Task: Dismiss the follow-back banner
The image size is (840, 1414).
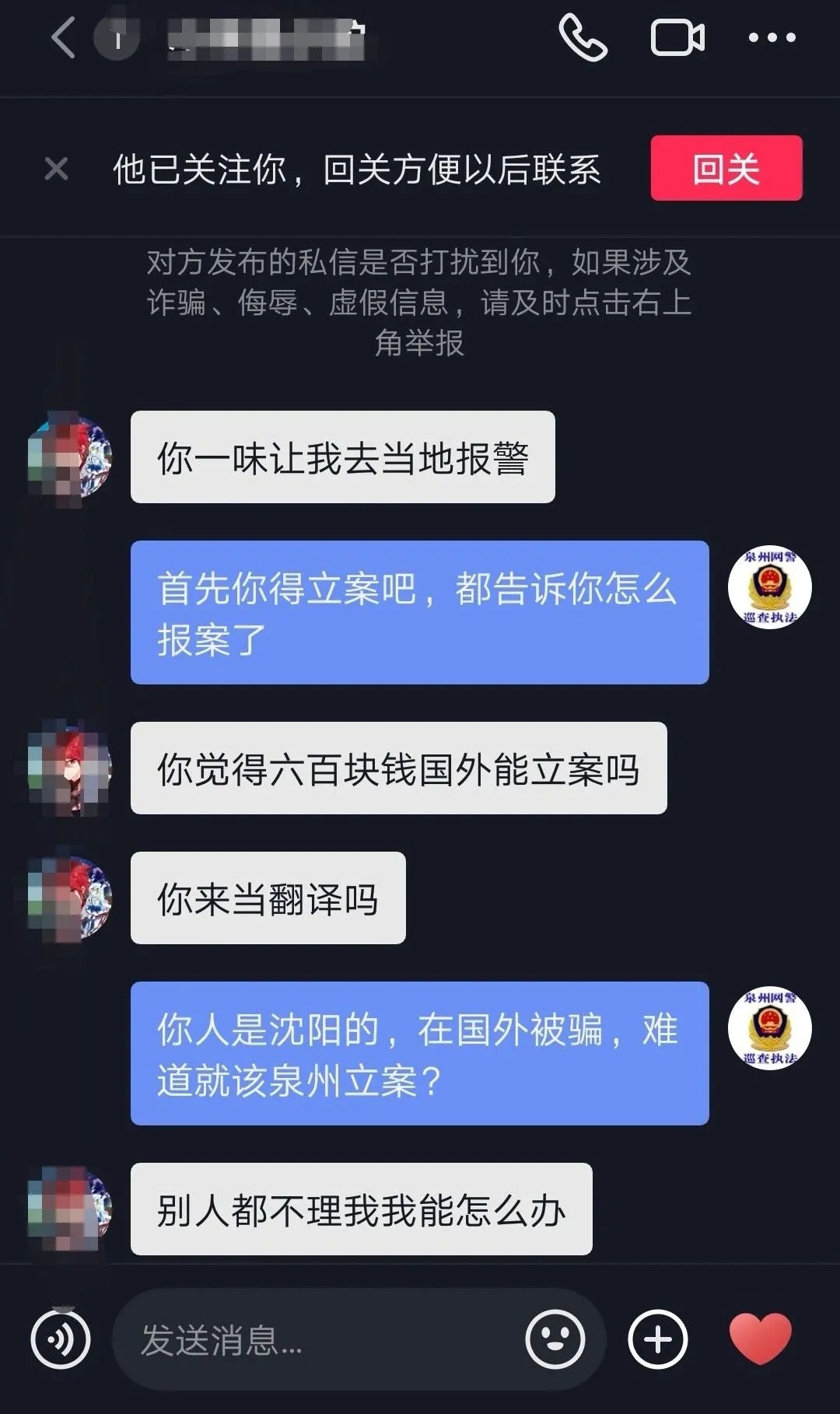Action: tap(57, 169)
